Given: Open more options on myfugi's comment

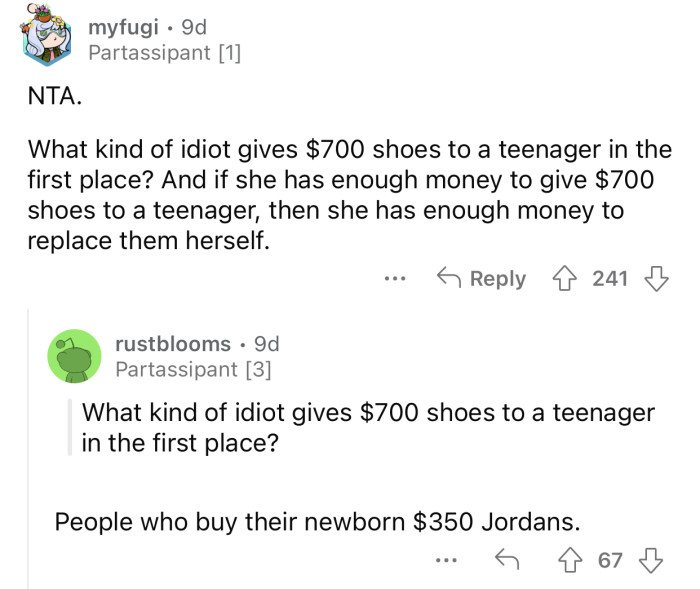Looking at the screenshot, I should (397, 279).
